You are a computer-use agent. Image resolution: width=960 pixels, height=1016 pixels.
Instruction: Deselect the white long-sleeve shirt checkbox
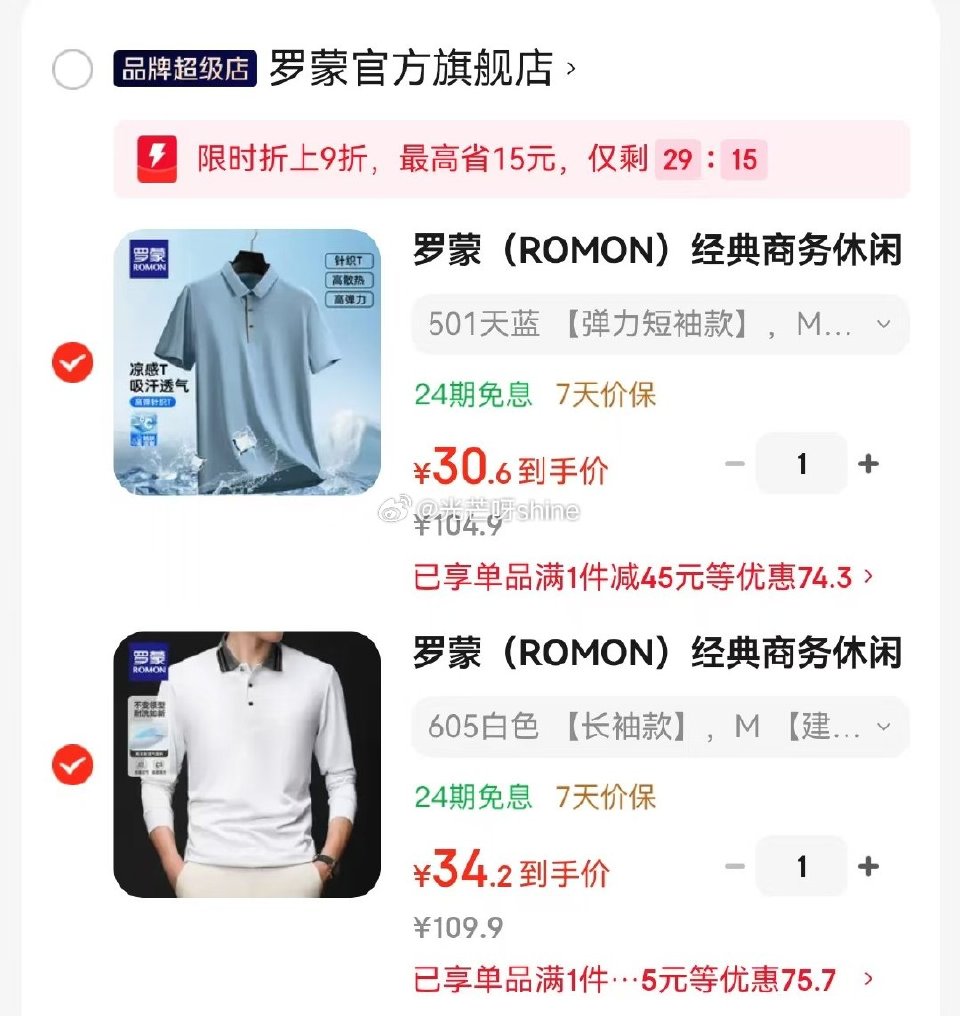click(x=71, y=765)
